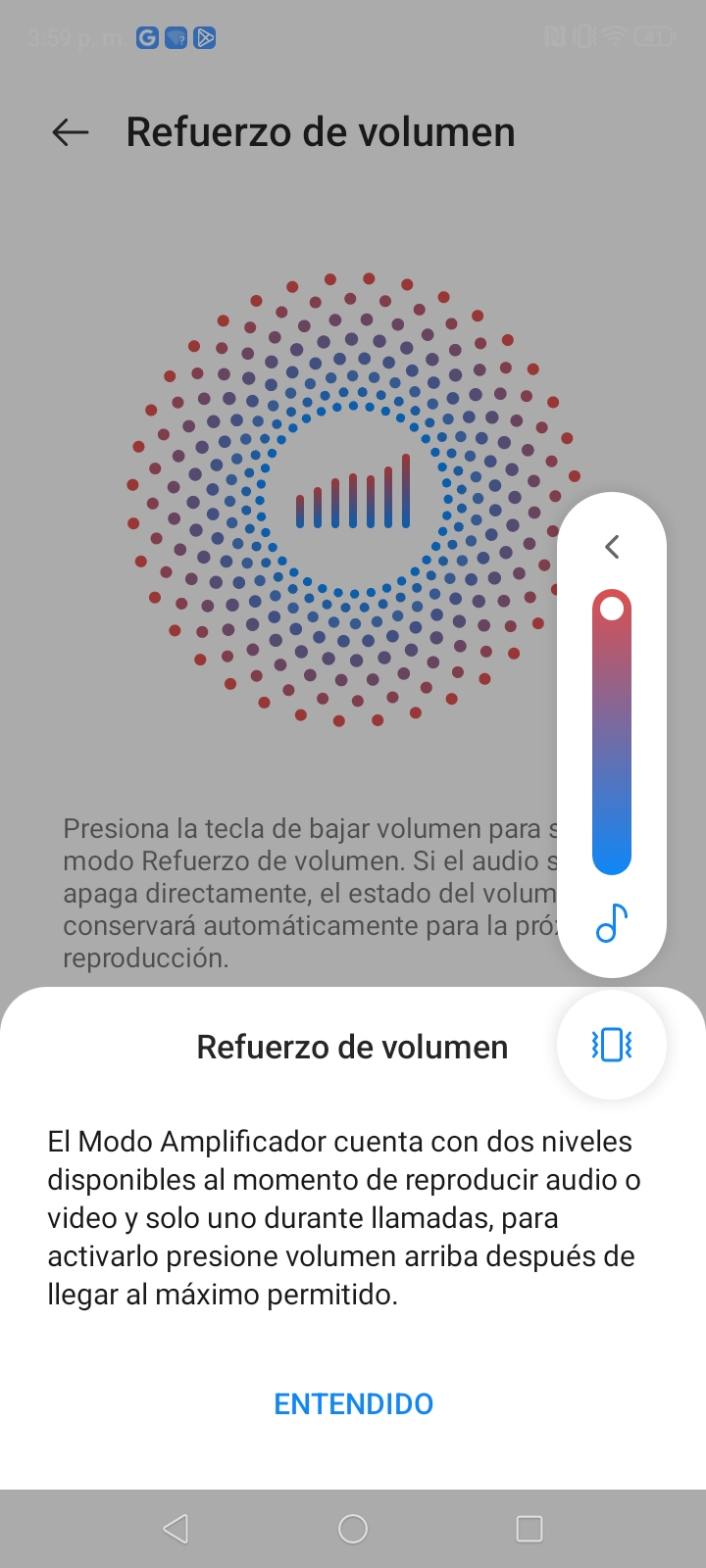This screenshot has height=1568, width=706.
Task: Toggle the vibrate ringer mode button
Action: tap(612, 1045)
